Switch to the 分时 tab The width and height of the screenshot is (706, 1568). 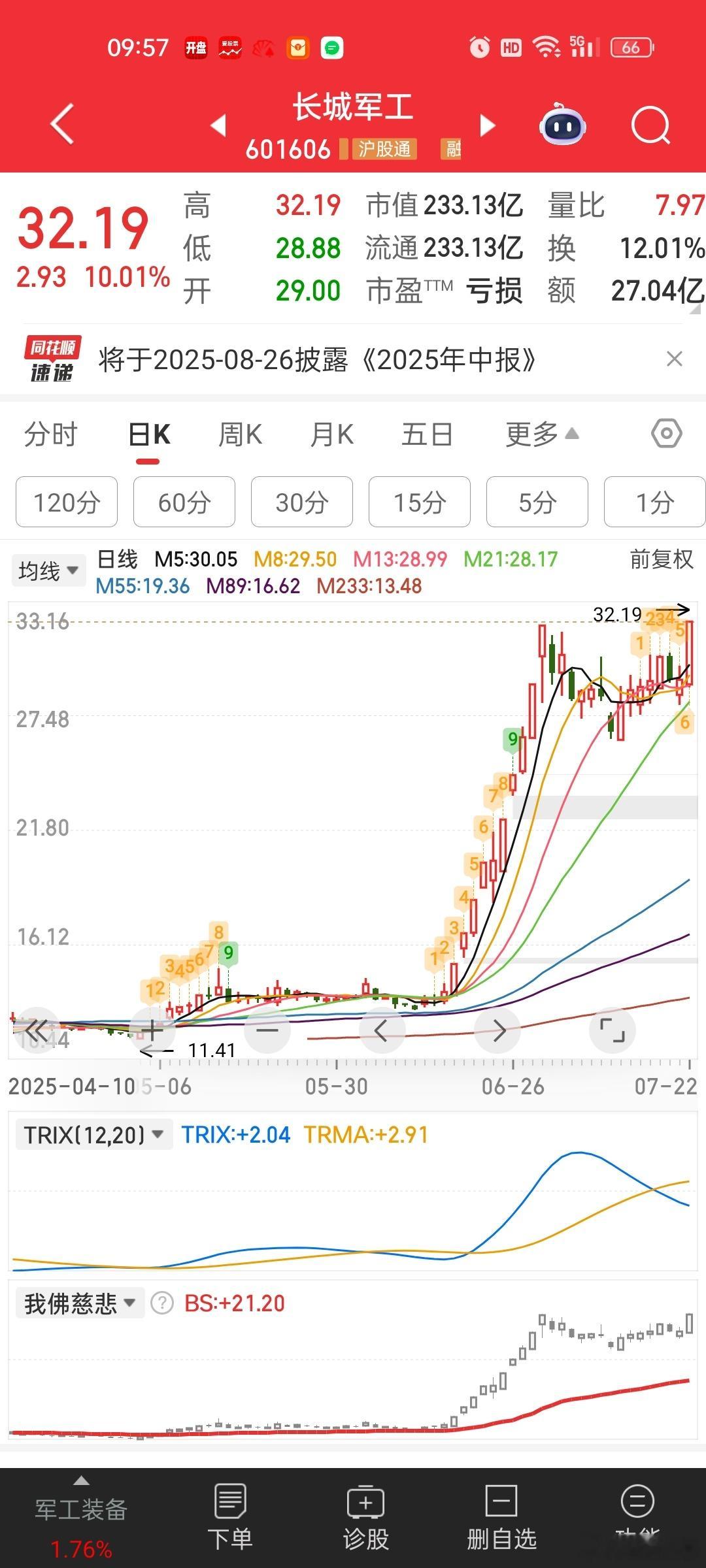click(x=50, y=434)
